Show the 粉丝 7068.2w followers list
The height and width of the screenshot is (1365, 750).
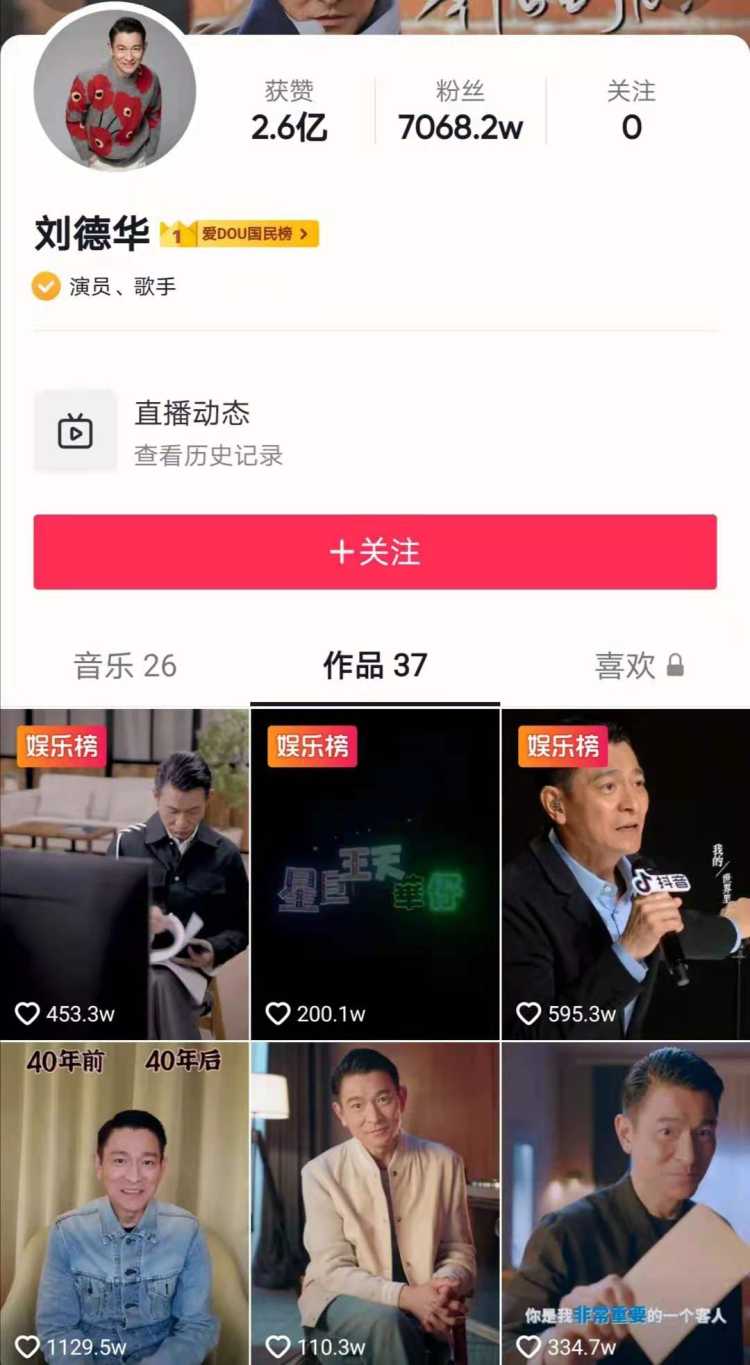[460, 111]
